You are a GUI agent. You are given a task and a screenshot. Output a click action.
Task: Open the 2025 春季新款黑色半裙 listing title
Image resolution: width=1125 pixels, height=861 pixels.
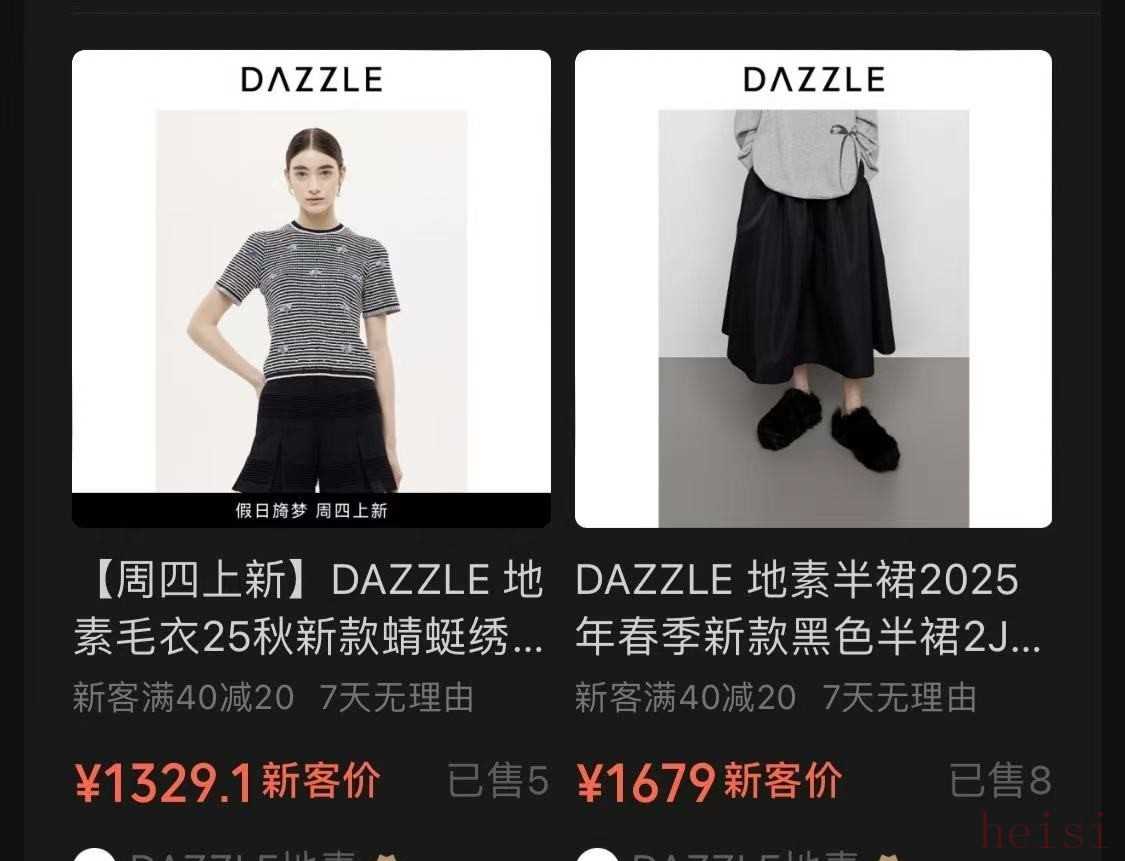[808, 608]
